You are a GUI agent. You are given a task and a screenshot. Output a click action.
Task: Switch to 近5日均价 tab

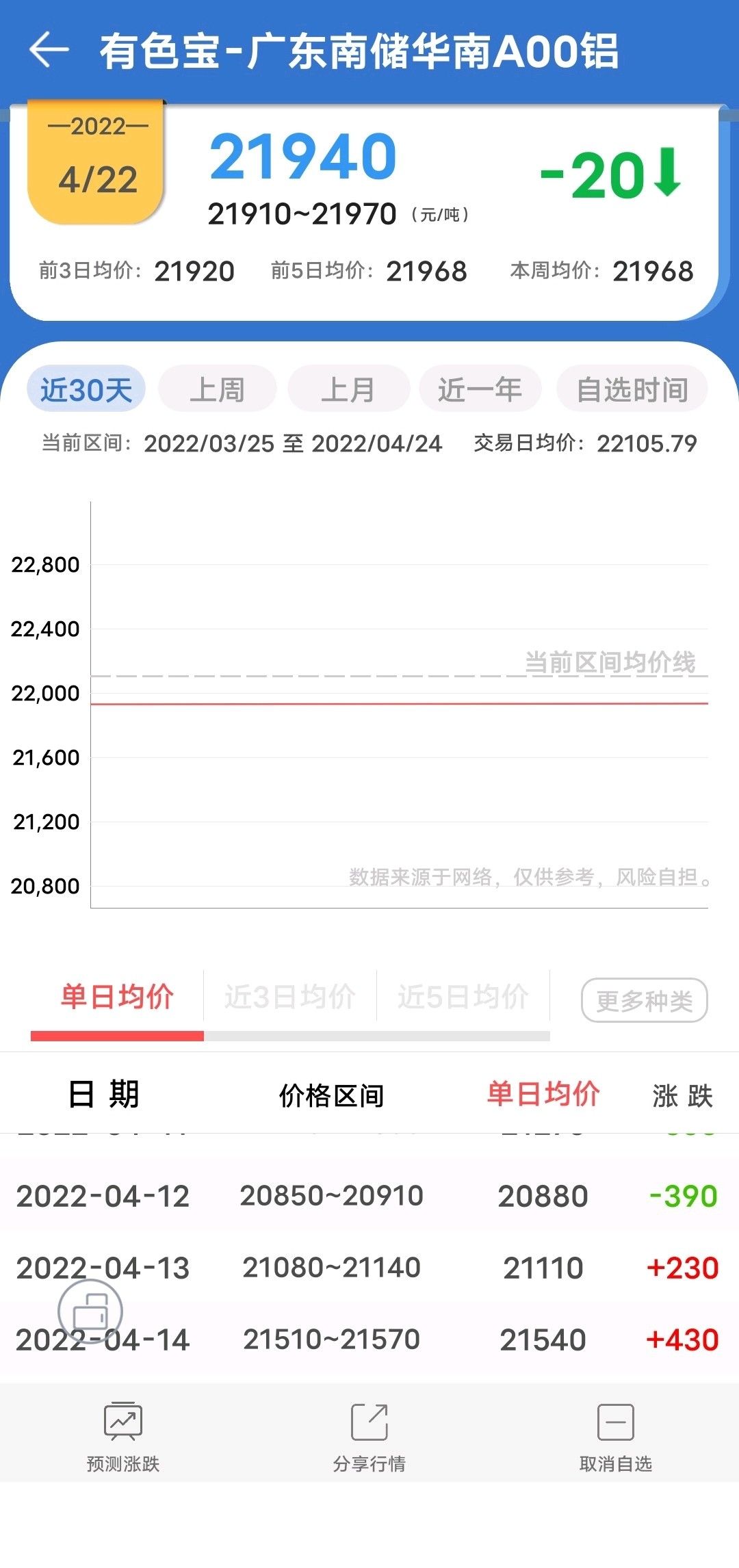pos(463,997)
